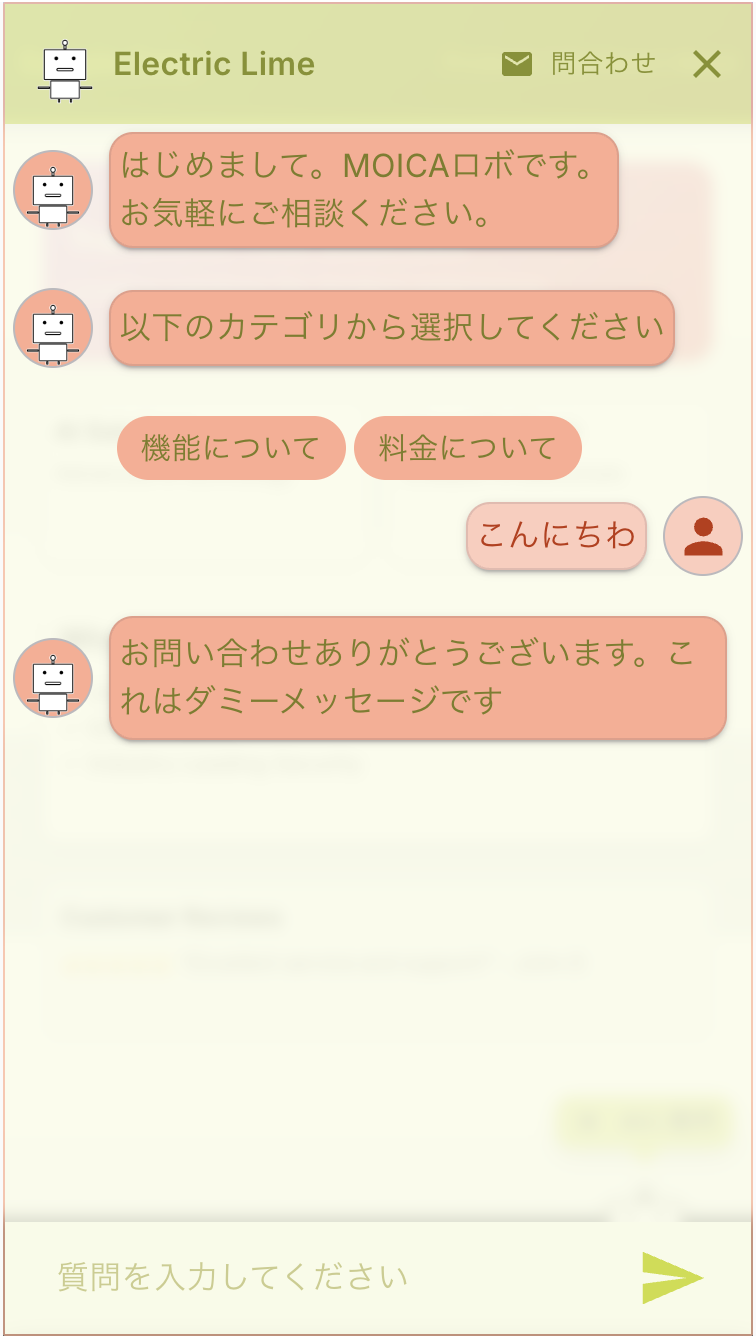The image size is (756, 1336).
Task: Open the 問合わせ contact option
Action: (x=579, y=64)
